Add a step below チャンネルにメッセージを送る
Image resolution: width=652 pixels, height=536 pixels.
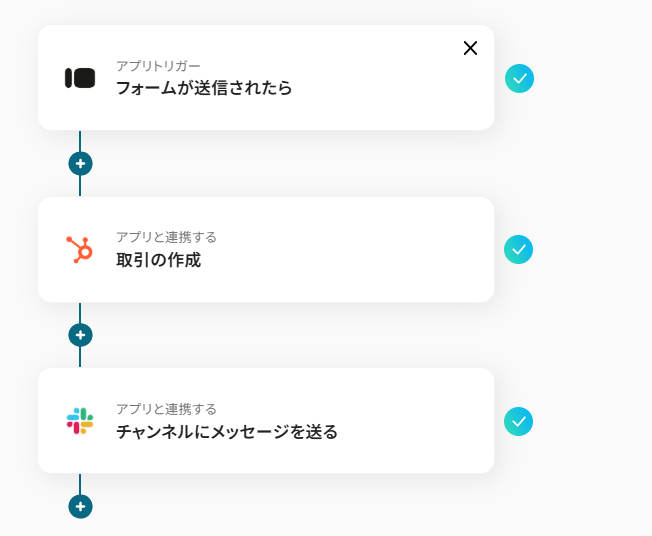[80, 506]
